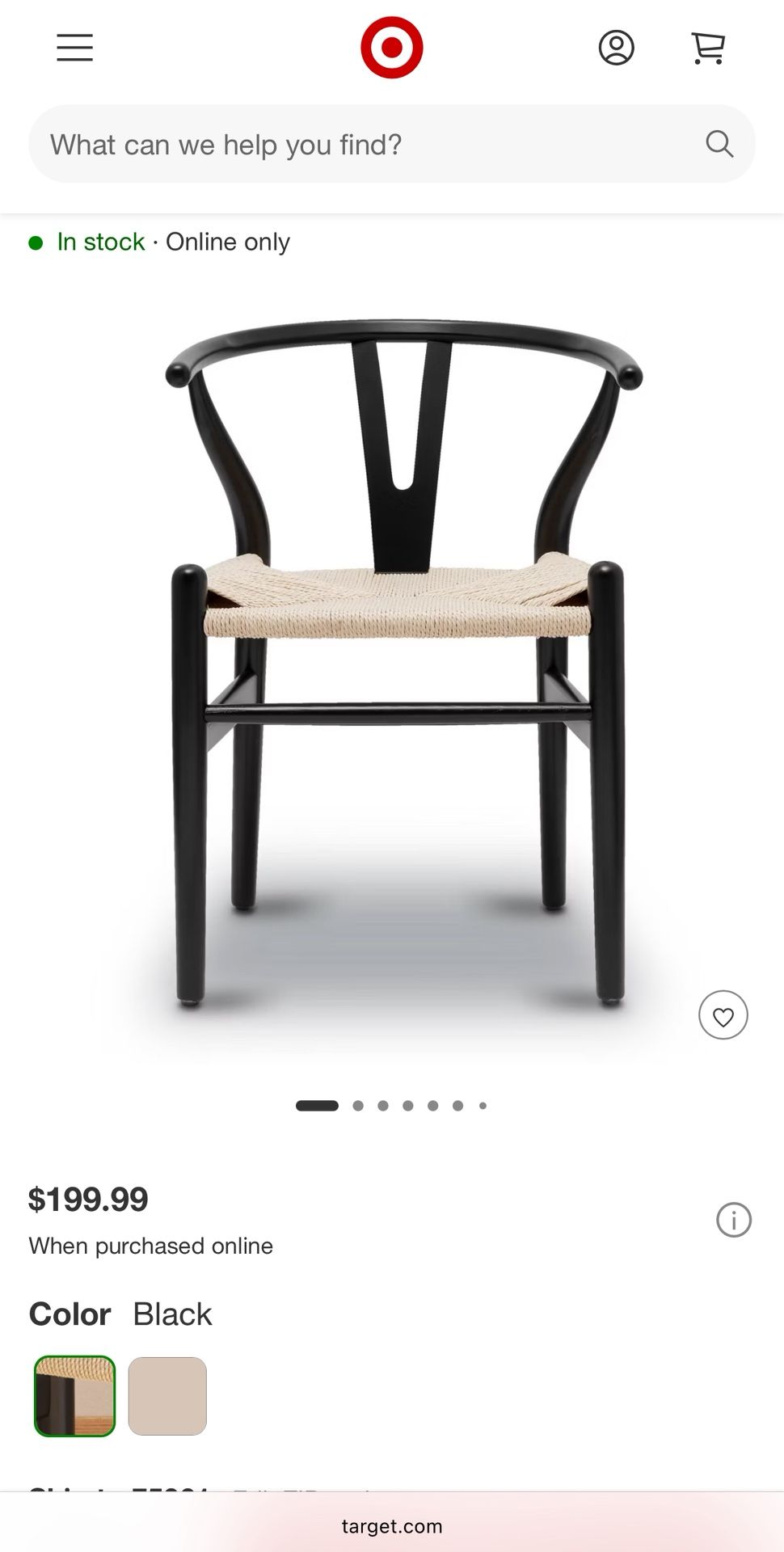Go to Target home via logo
This screenshot has height=1552, width=784.
(391, 48)
